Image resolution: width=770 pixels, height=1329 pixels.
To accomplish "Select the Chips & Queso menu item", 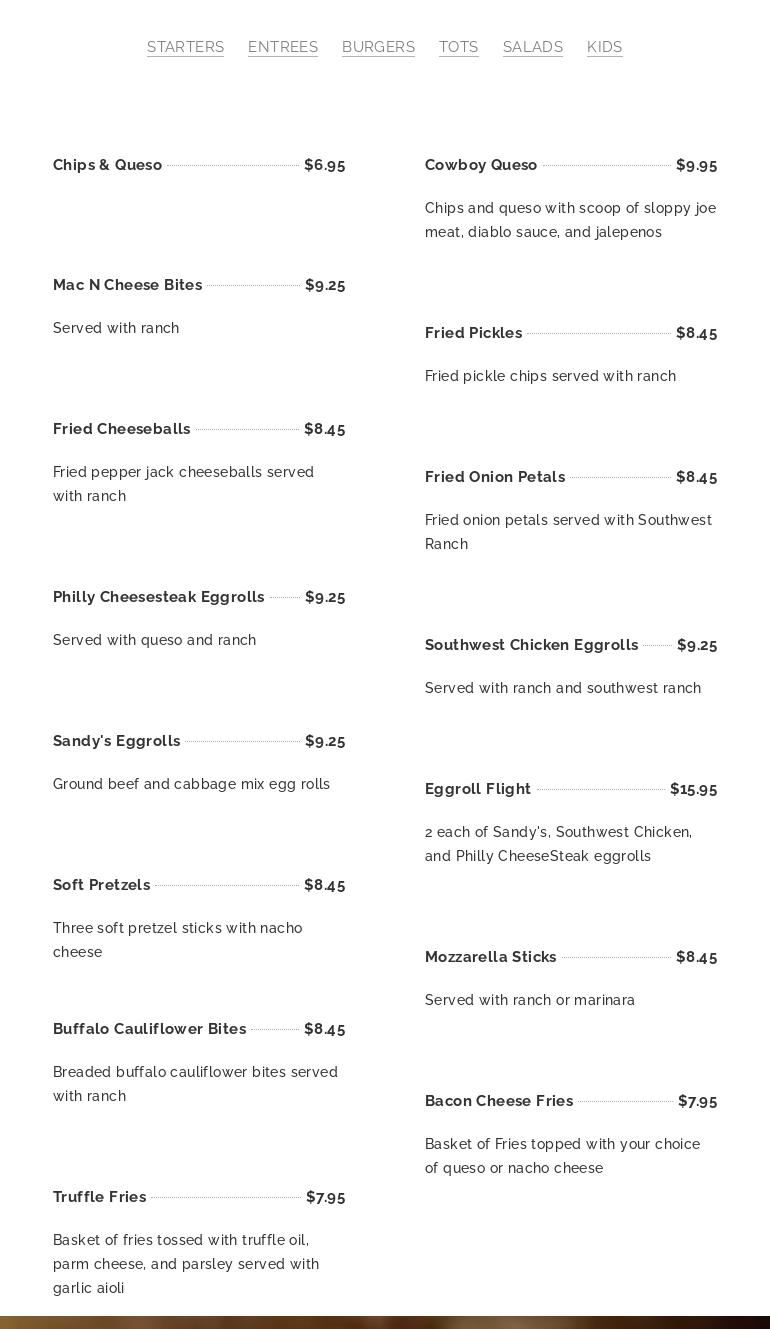I will (x=107, y=165).
